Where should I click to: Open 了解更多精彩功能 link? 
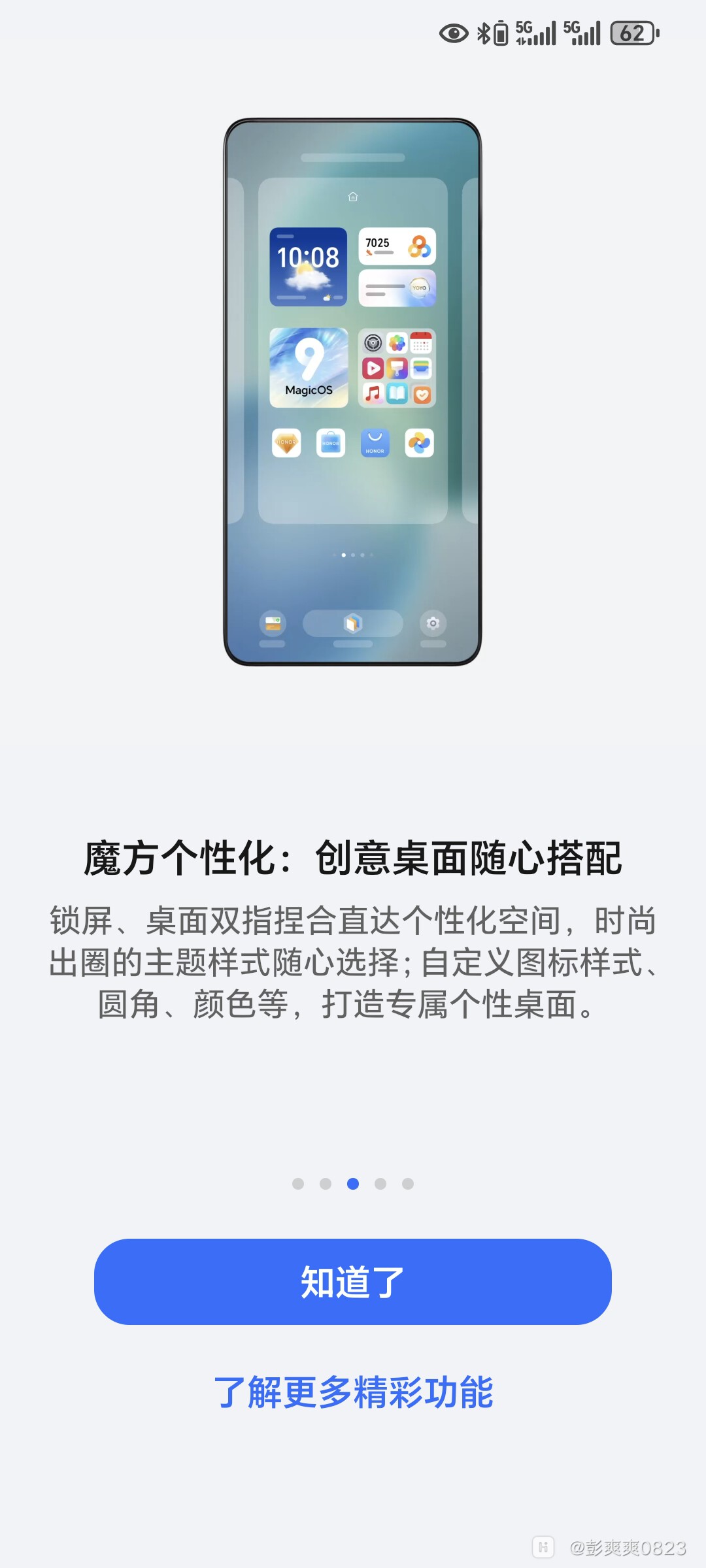pos(353,1392)
